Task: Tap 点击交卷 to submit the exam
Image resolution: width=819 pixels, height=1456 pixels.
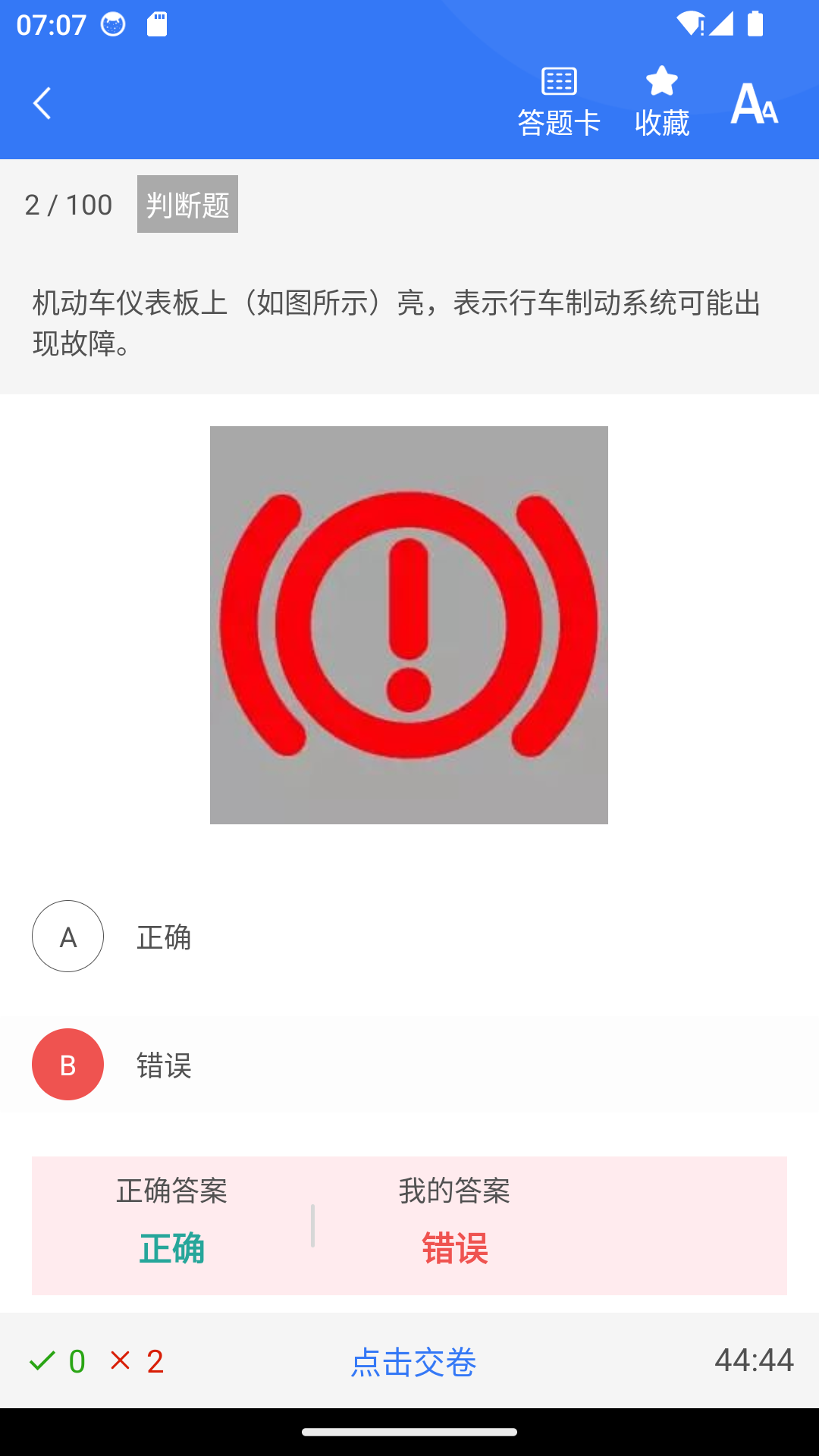Action: pos(413,1362)
